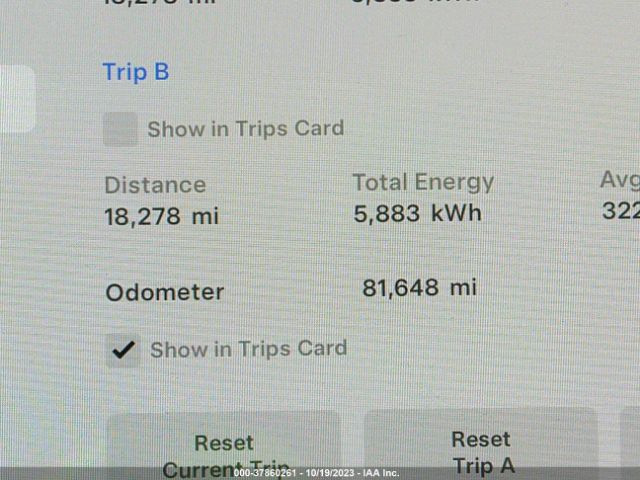The width and height of the screenshot is (640, 480).
Task: Tap the Reset Trip A button
Action: (481, 450)
